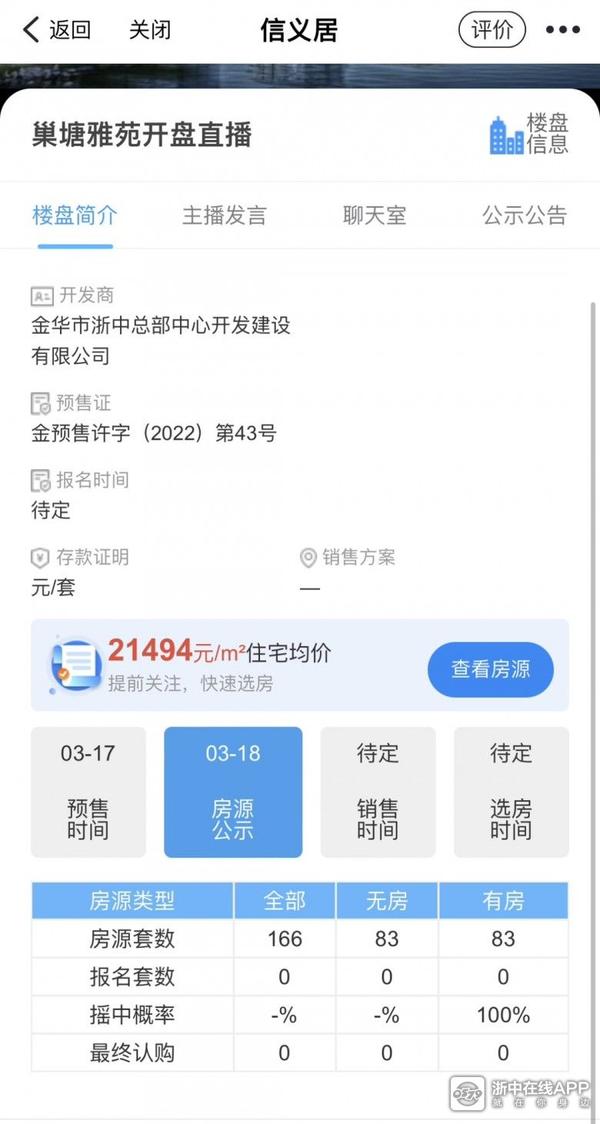Viewport: 600px width, 1124px height.
Task: Tap the 评价 button
Action: (492, 30)
